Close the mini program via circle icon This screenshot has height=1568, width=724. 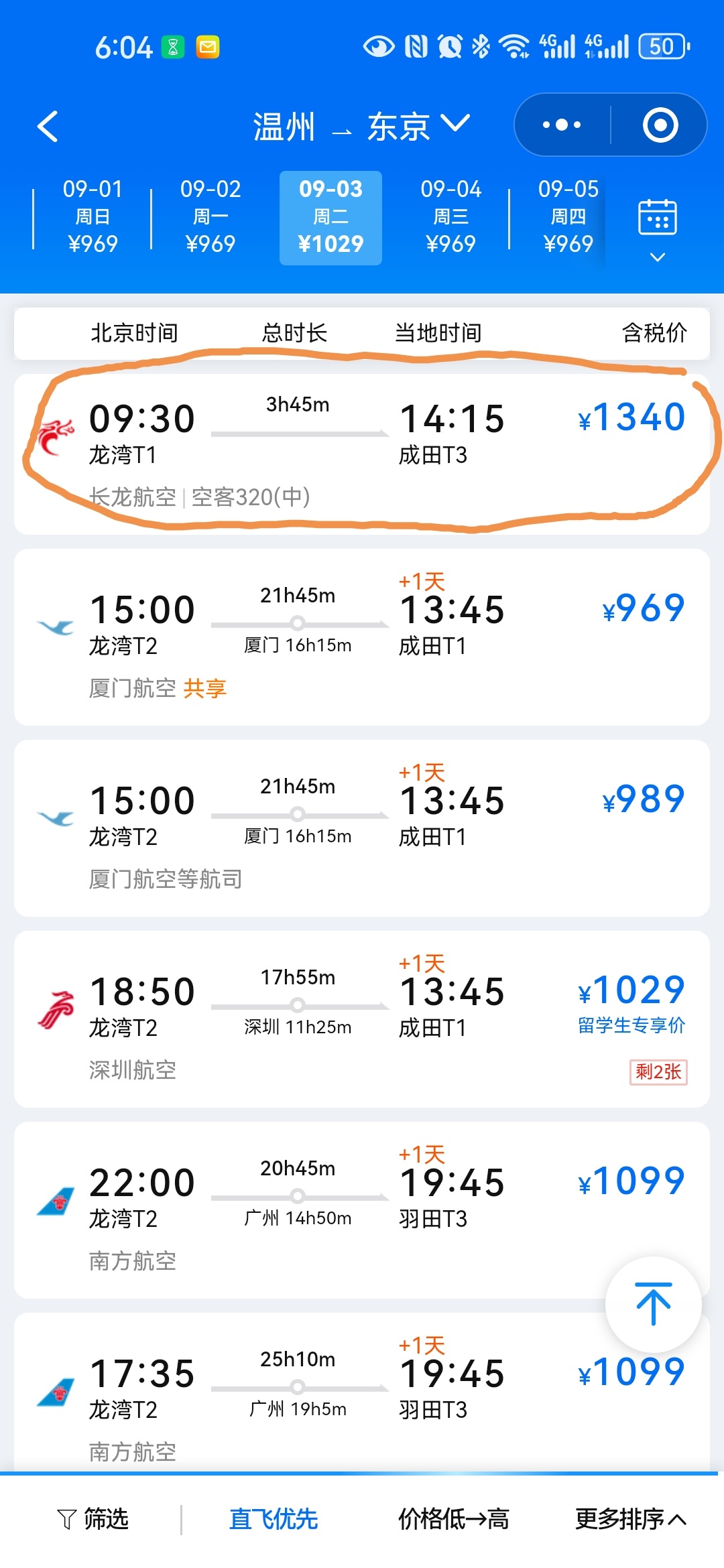click(x=660, y=125)
